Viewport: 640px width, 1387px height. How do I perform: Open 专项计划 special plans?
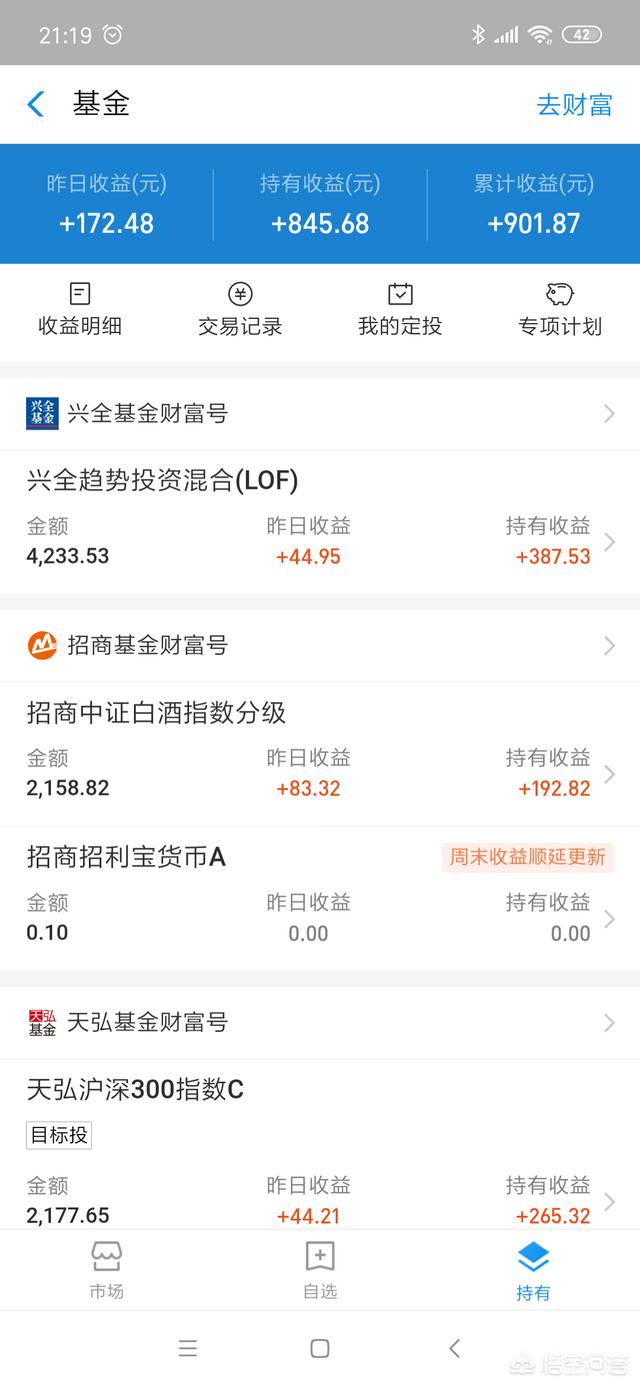(560, 309)
